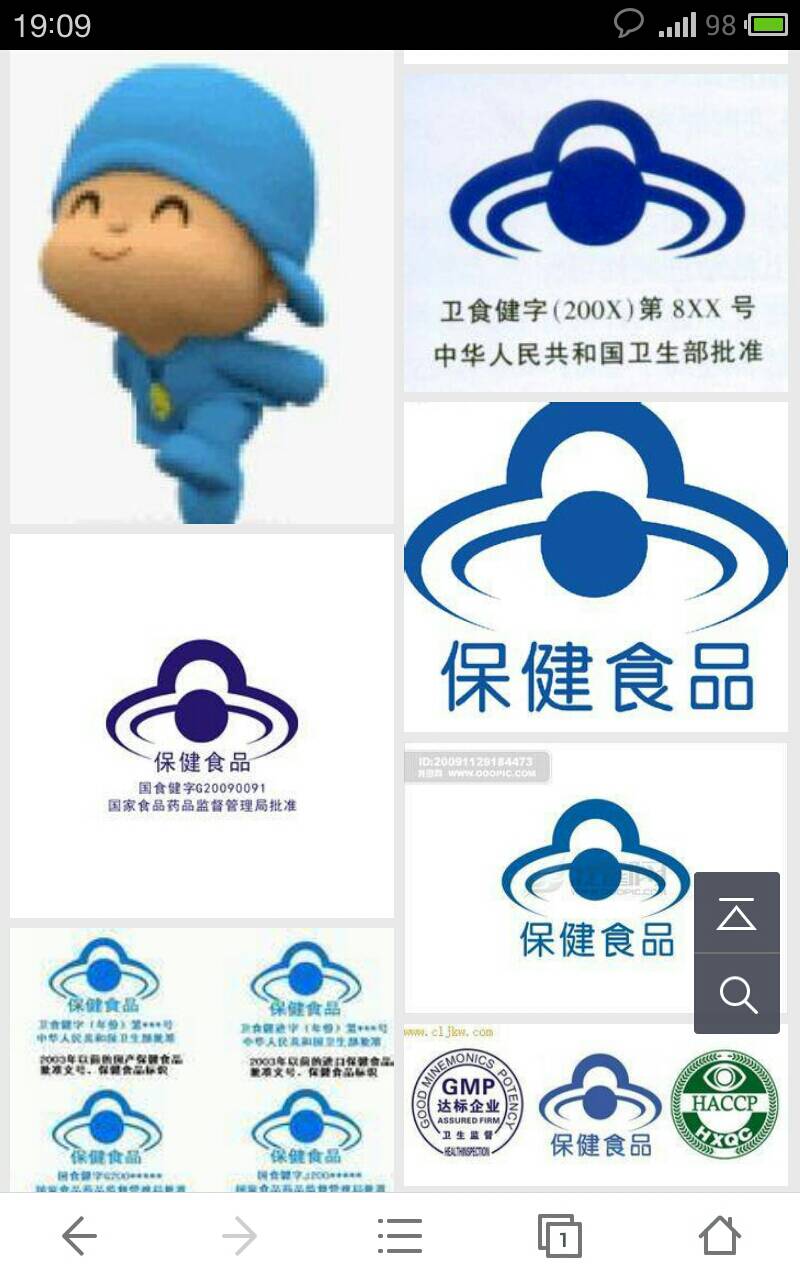Tap the scroll-to-top floating button
Viewport: 800px width, 1280px height.
tap(737, 913)
